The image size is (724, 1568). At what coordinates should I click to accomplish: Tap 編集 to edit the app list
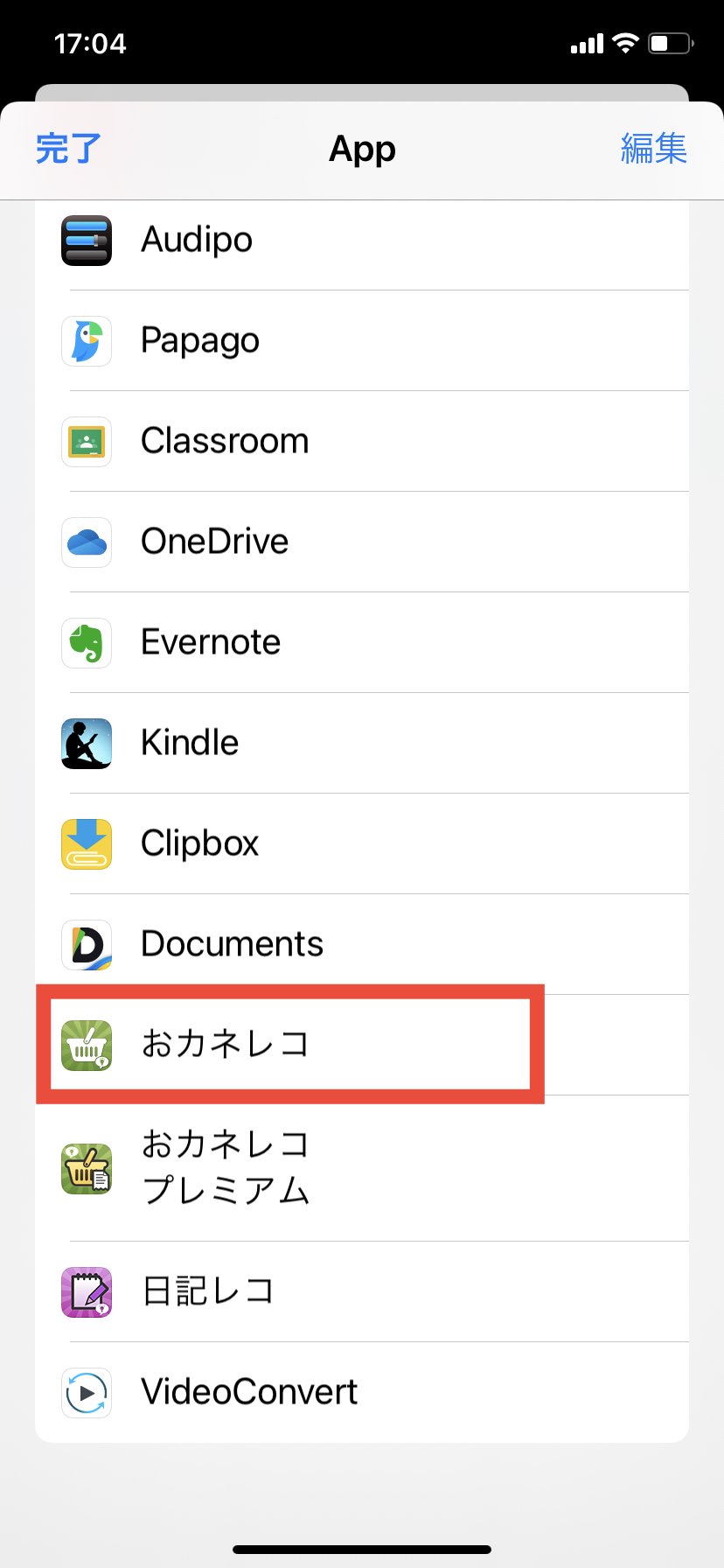tap(653, 149)
